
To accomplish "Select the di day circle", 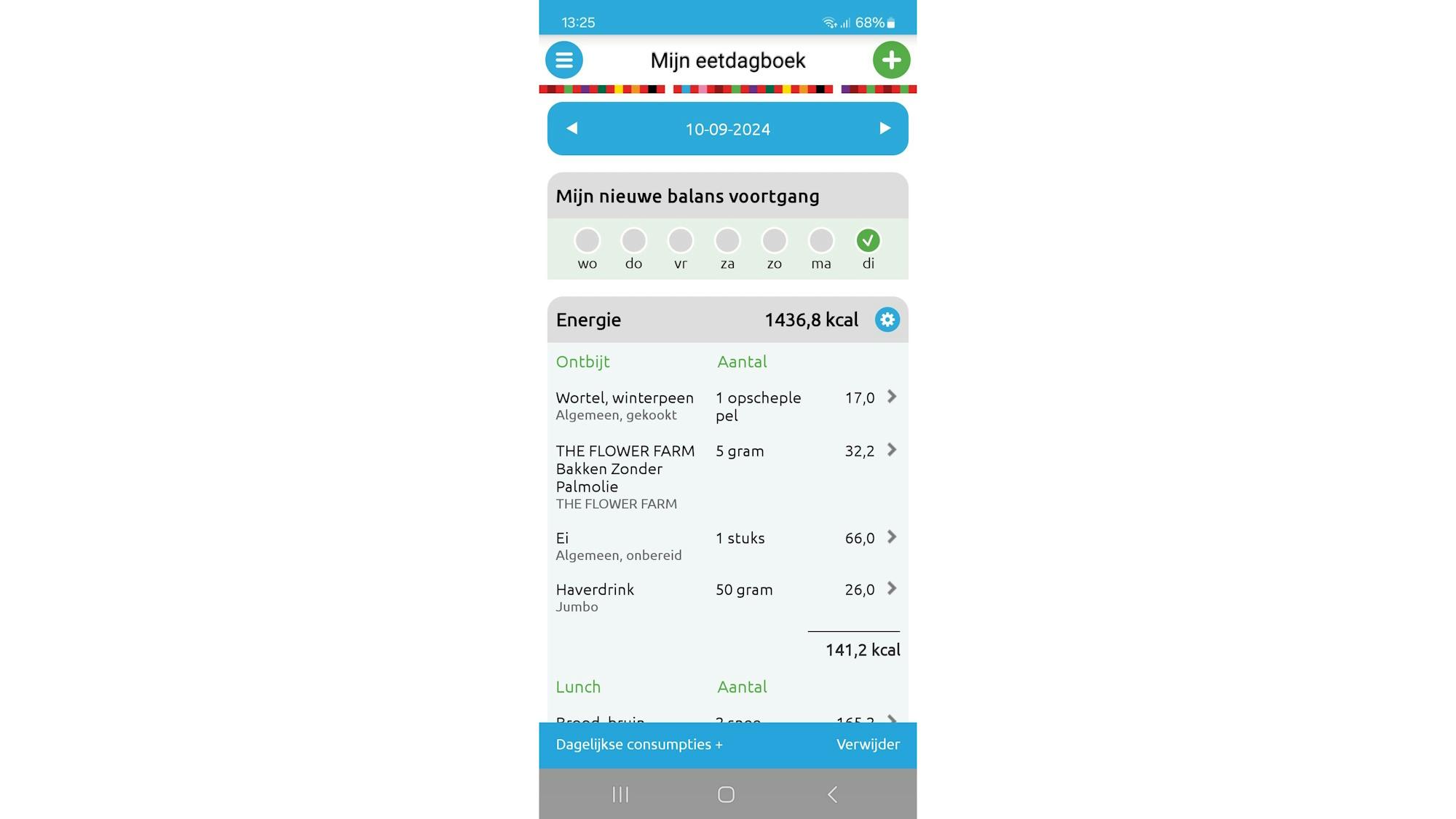I will pos(868,241).
